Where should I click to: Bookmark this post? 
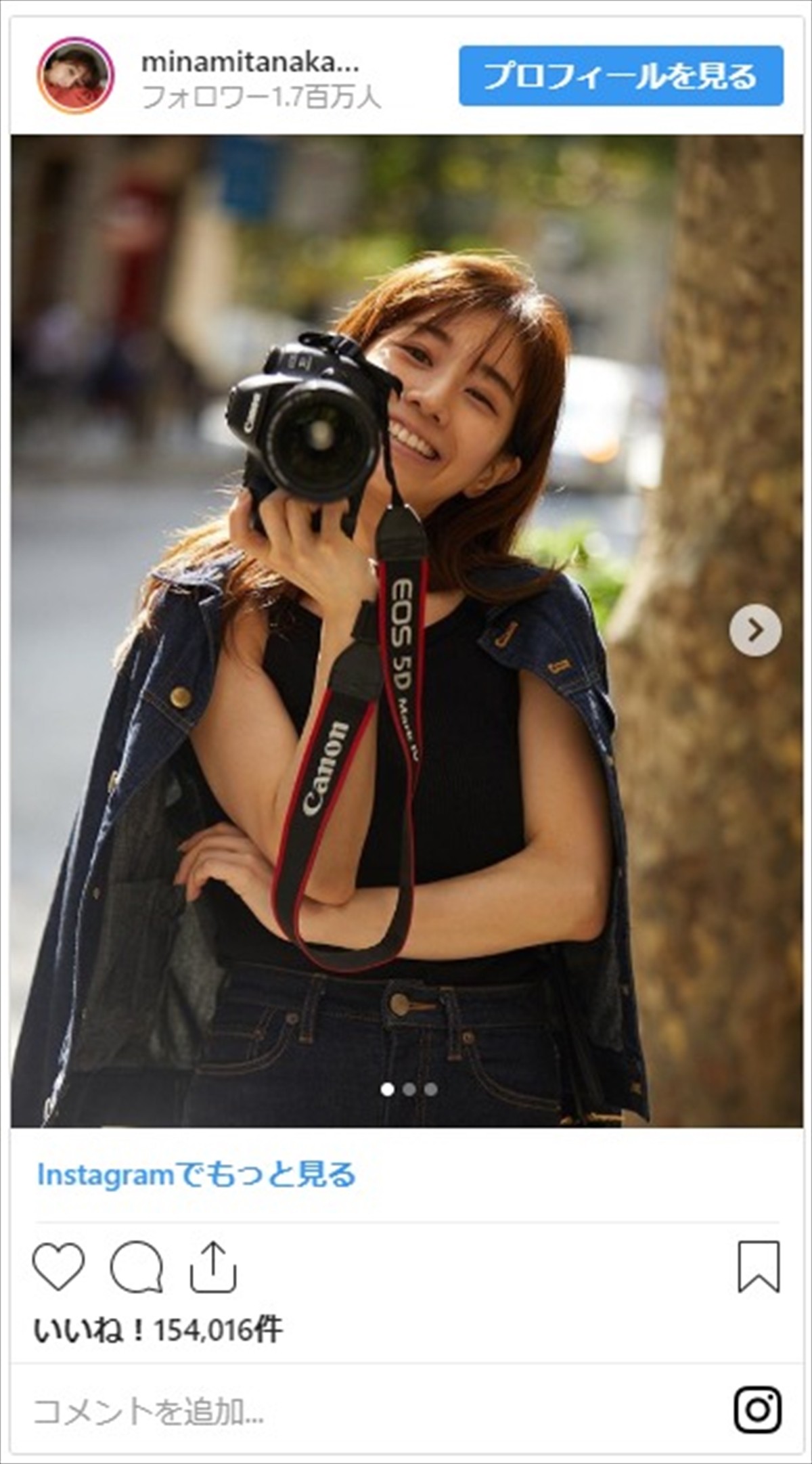click(x=759, y=1266)
